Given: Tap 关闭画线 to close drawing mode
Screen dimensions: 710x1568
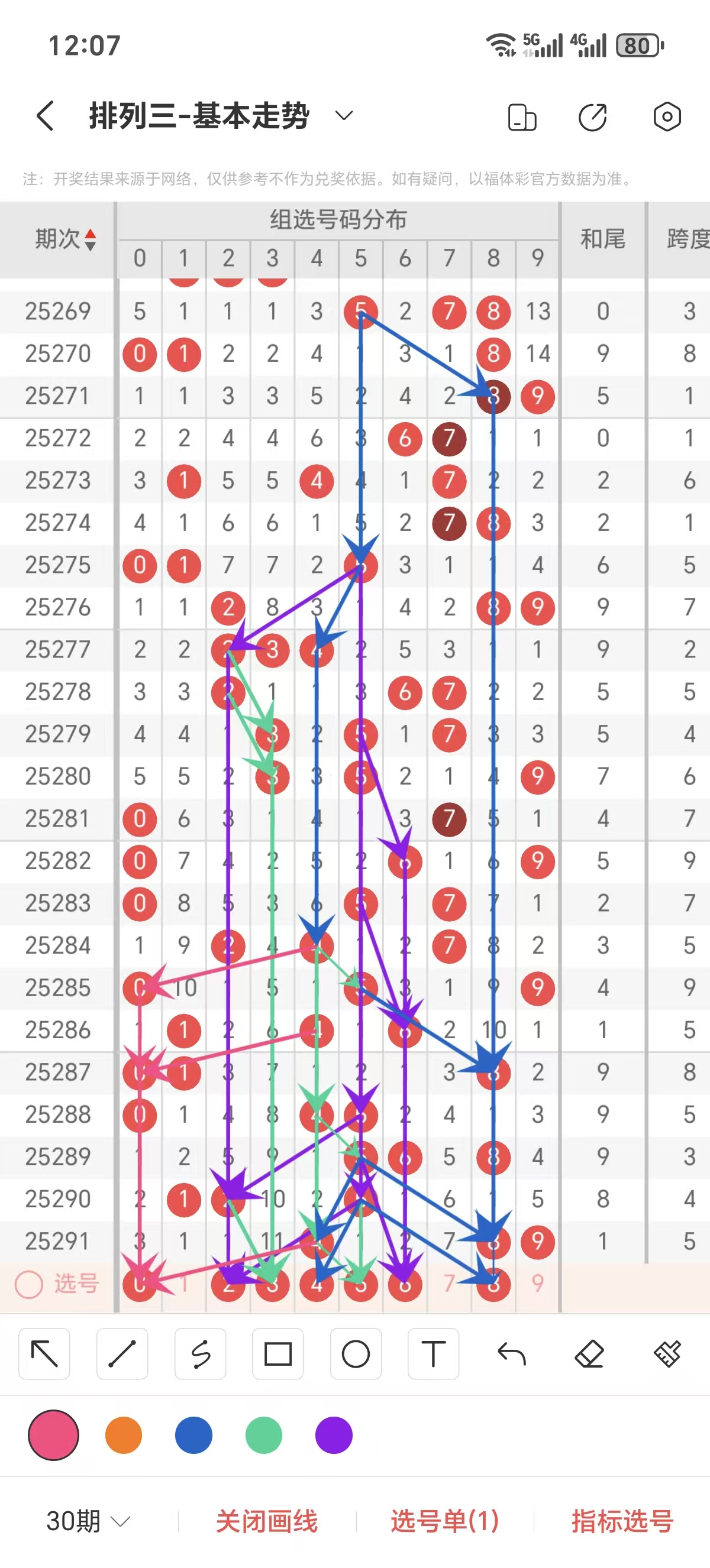Looking at the screenshot, I should [267, 1522].
